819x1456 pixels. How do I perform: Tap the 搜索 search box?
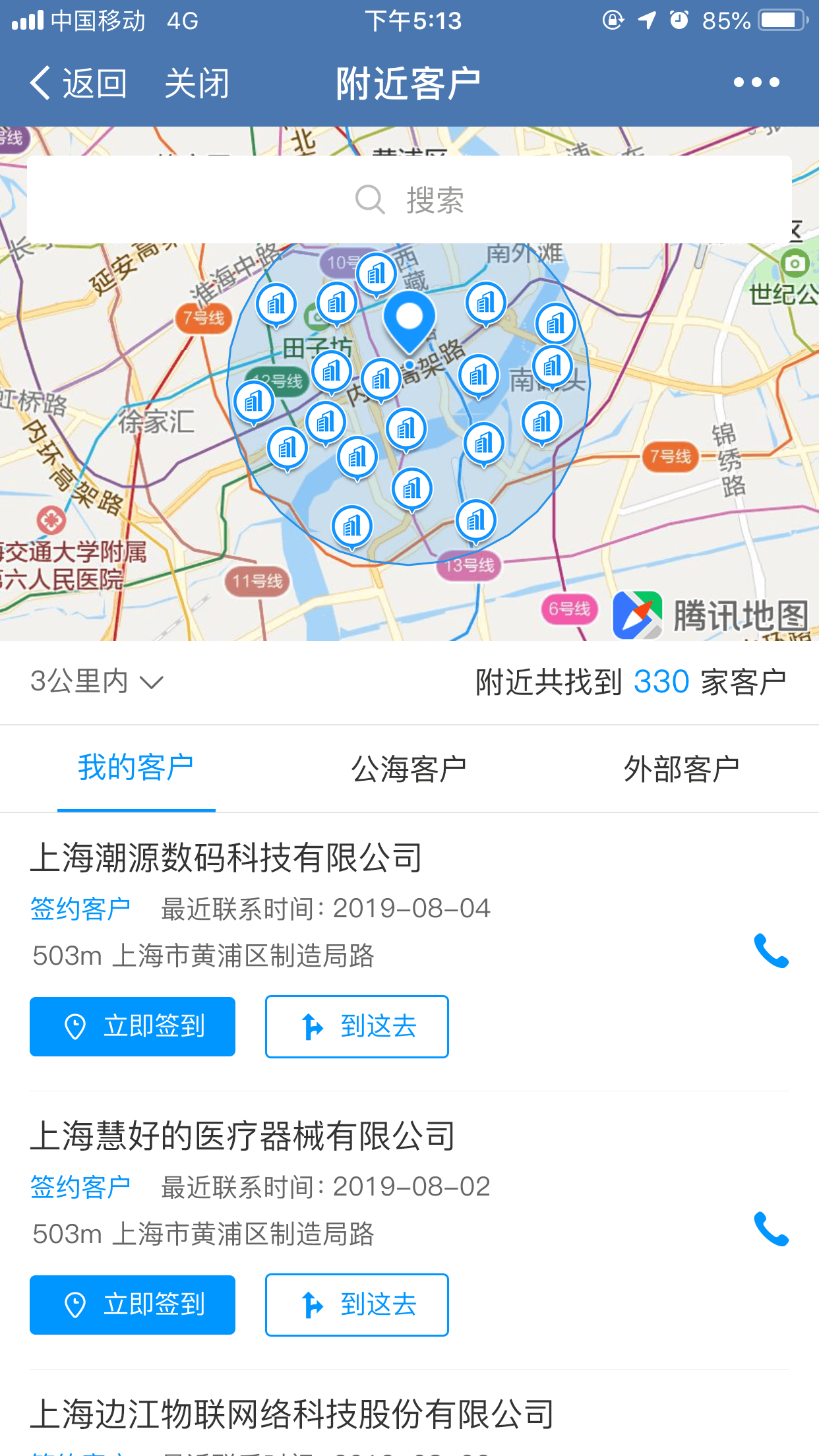point(409,199)
